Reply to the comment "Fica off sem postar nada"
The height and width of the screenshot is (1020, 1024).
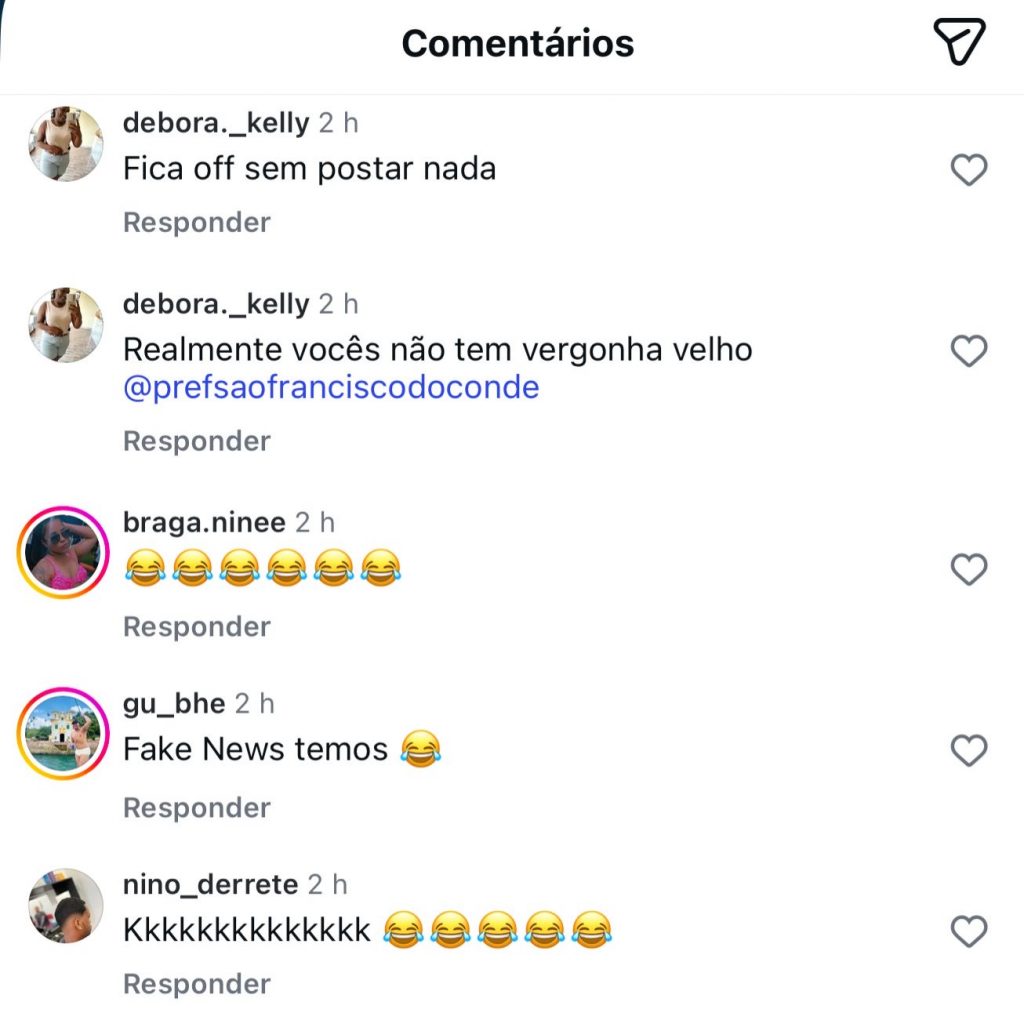(x=196, y=222)
